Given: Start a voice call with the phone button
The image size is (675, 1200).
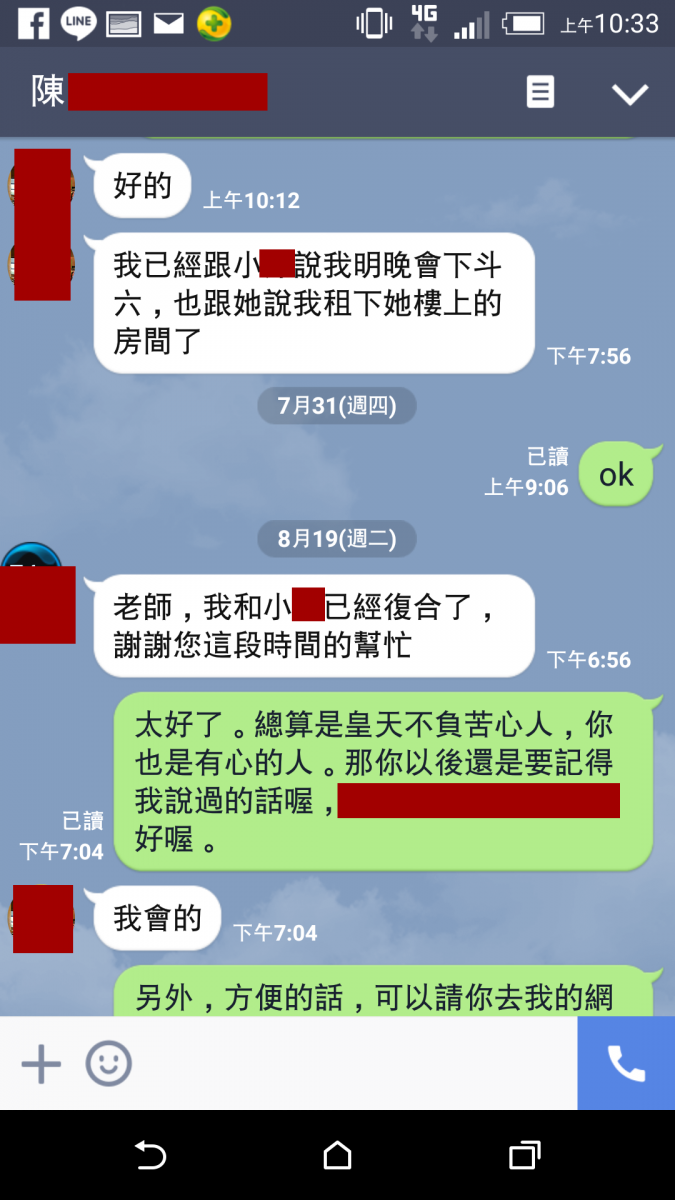Looking at the screenshot, I should tap(626, 1063).
